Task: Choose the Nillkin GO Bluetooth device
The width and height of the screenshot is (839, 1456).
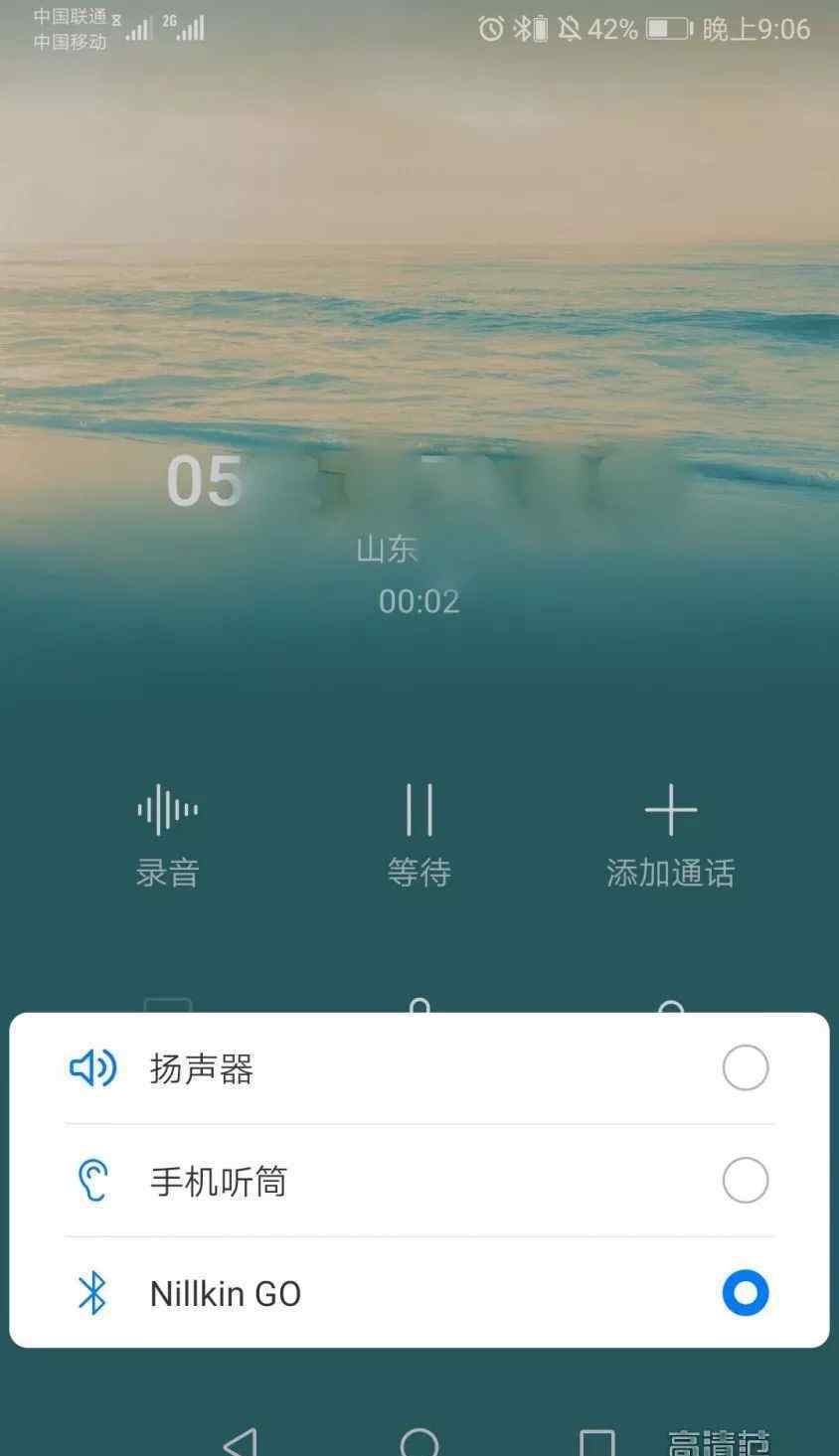Action: coord(419,1293)
